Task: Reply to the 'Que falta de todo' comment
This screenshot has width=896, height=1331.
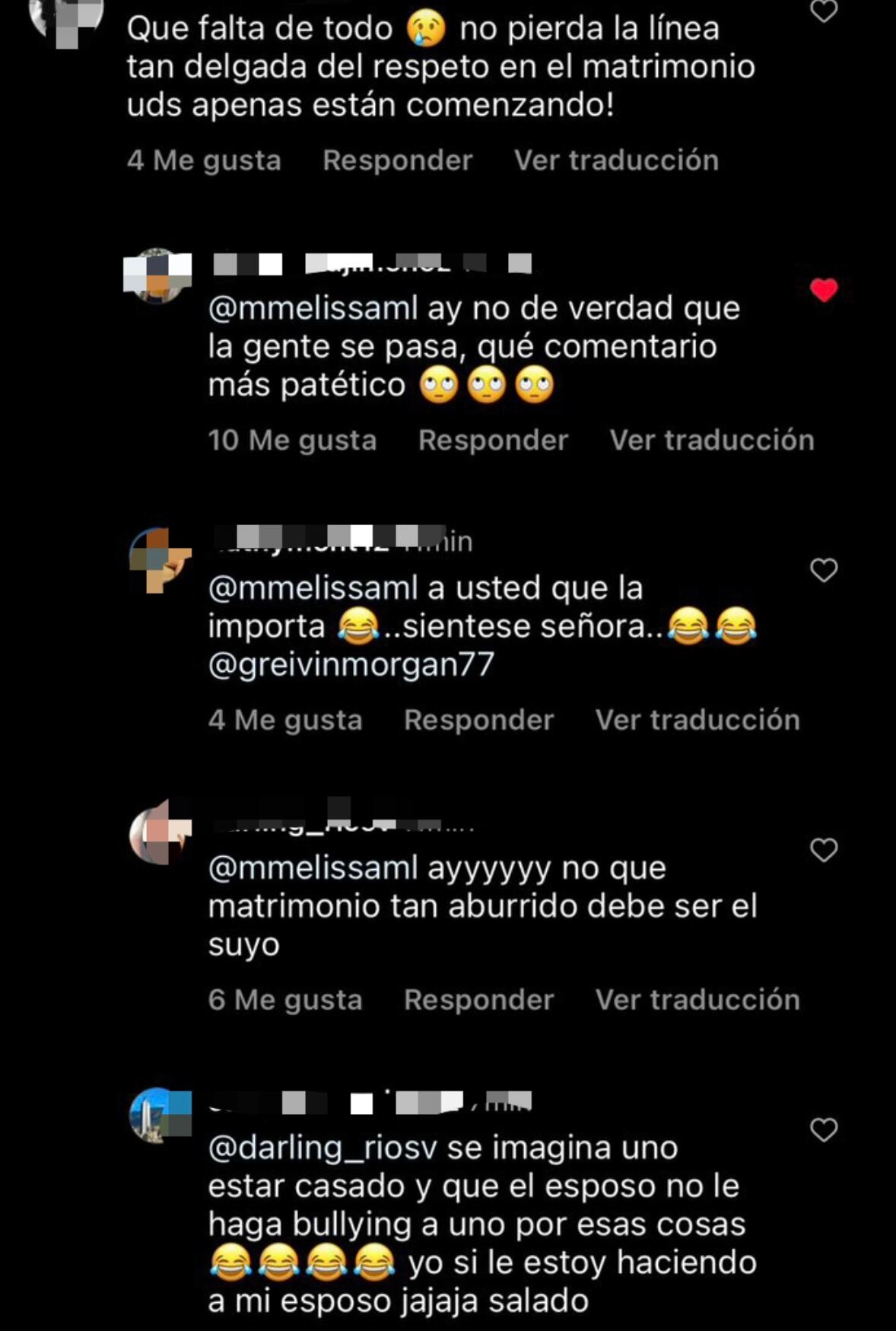Action: (x=397, y=161)
